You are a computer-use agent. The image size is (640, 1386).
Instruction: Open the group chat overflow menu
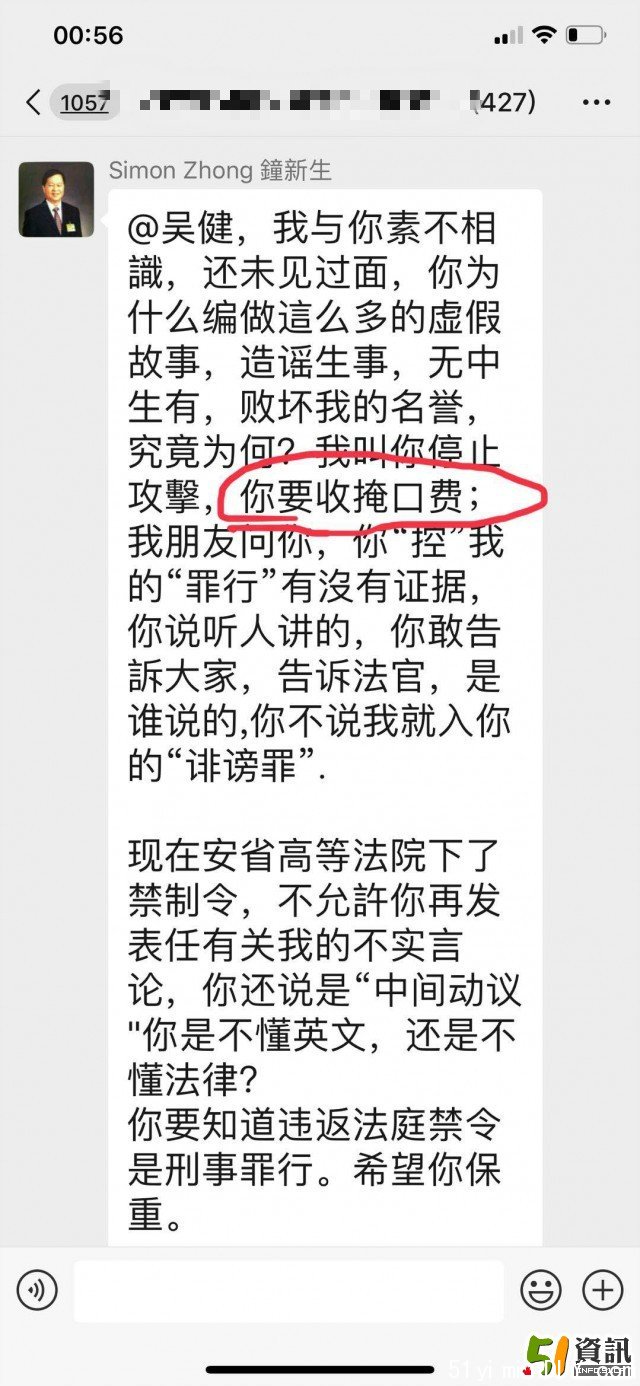(596, 102)
